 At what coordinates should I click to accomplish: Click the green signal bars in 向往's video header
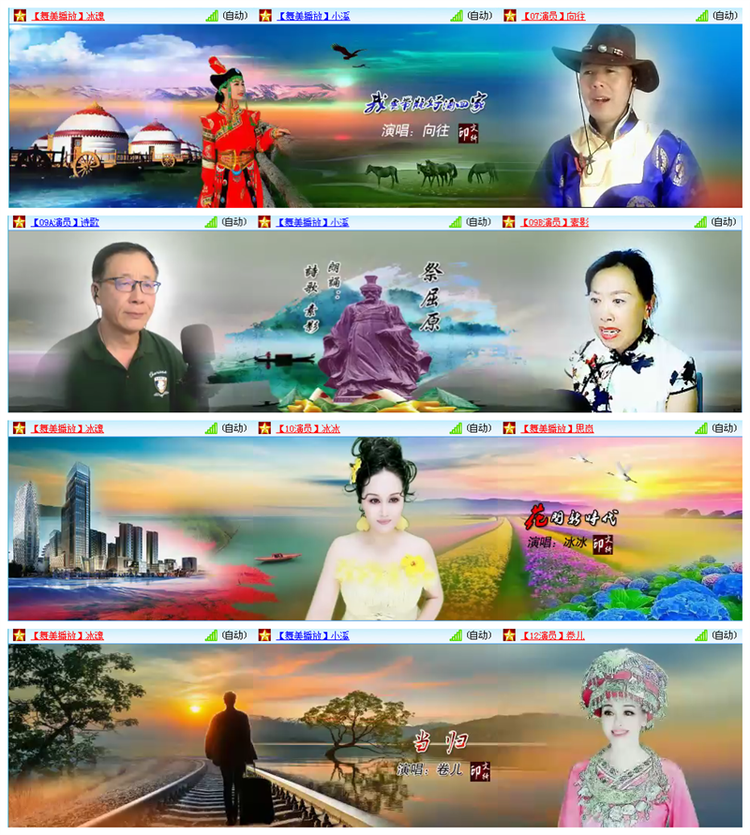coord(702,14)
